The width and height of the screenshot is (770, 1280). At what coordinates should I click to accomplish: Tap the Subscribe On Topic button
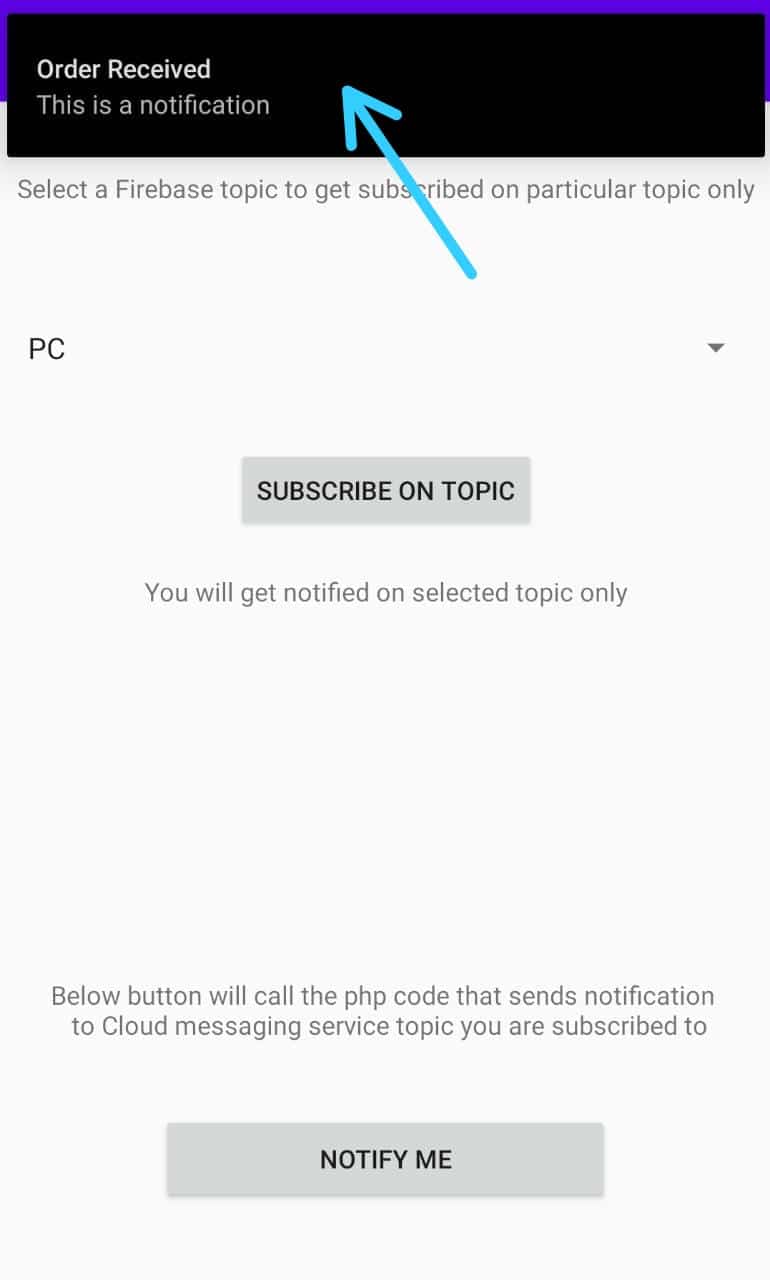[x=386, y=490]
